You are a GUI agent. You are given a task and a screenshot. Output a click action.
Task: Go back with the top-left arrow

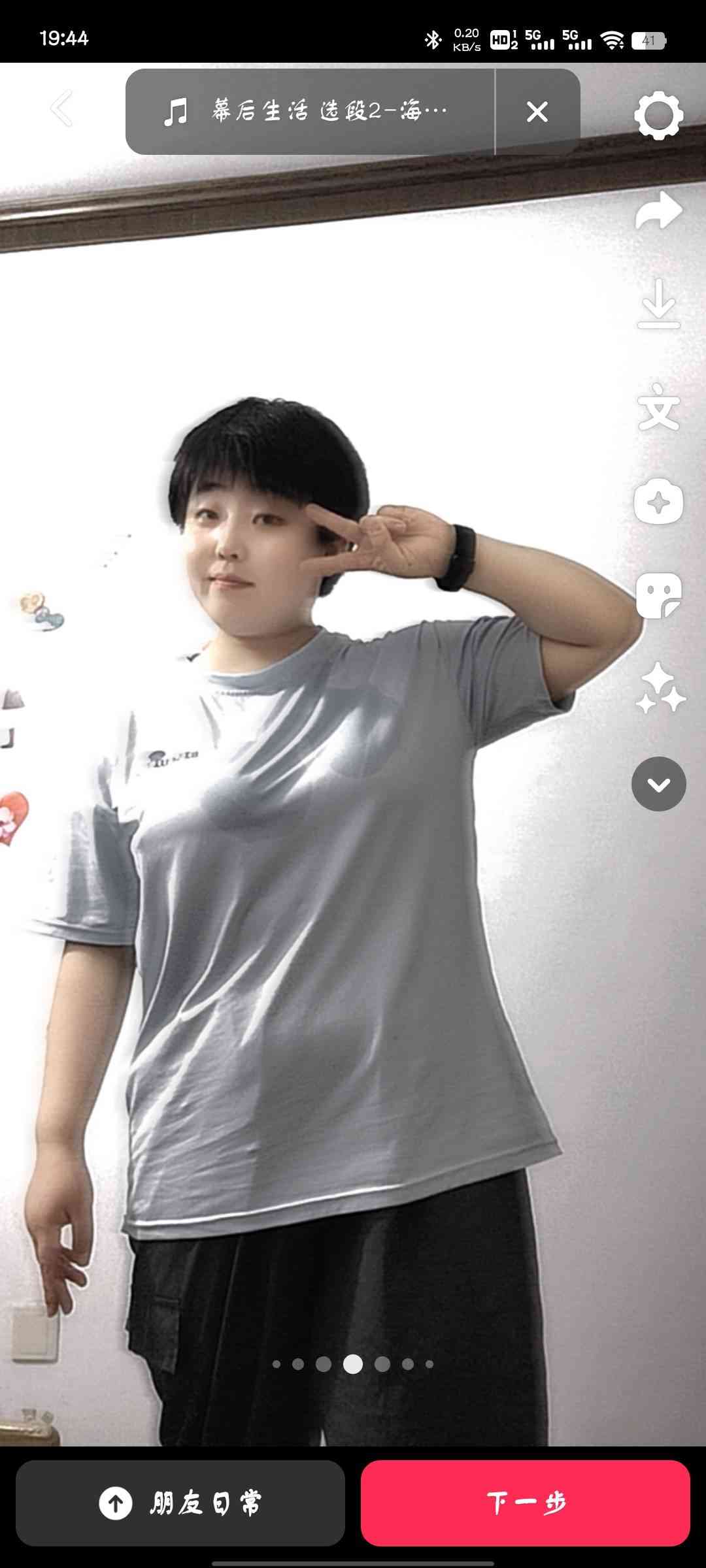click(x=62, y=109)
